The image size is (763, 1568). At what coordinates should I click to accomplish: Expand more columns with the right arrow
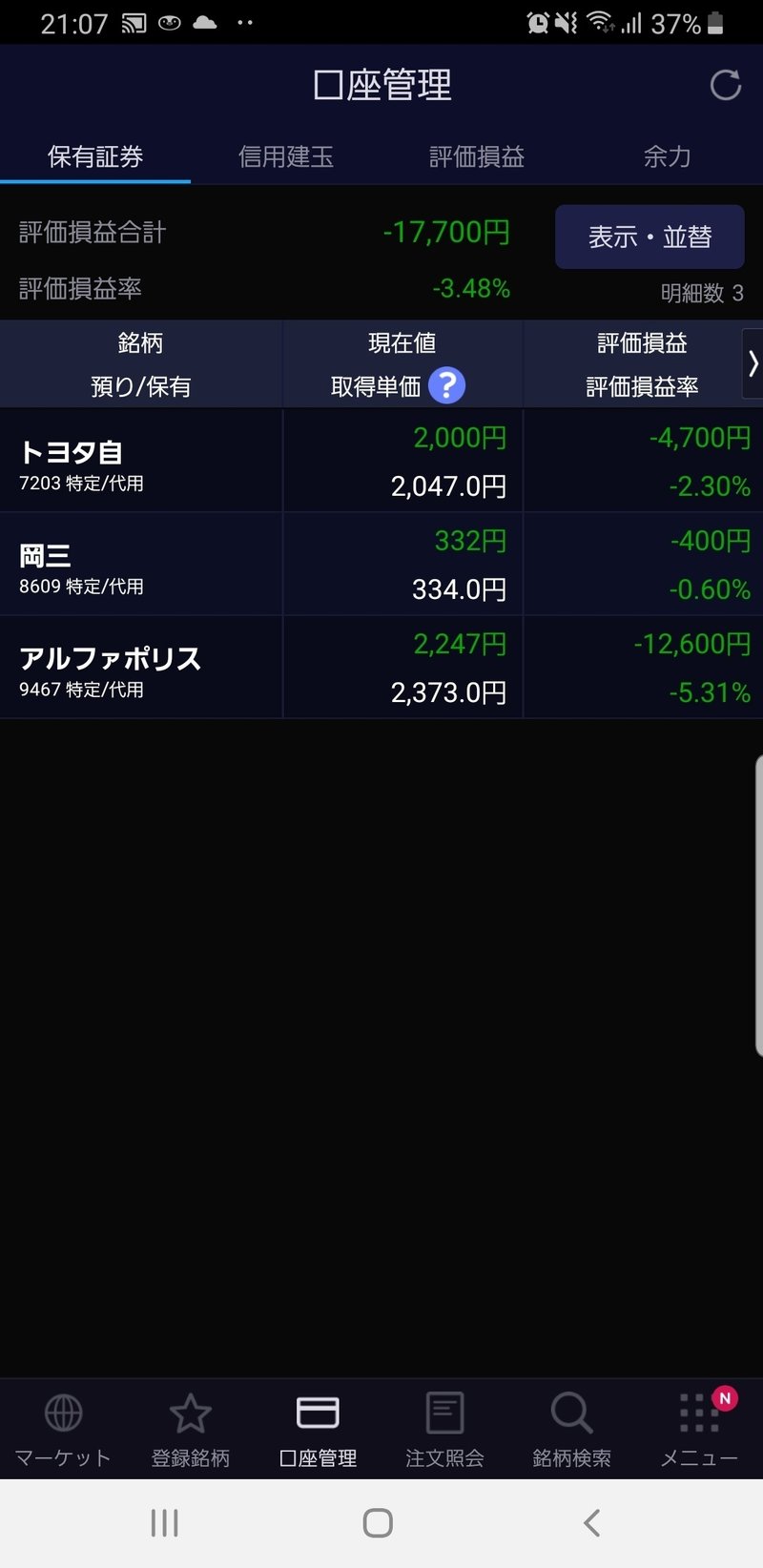(x=753, y=363)
